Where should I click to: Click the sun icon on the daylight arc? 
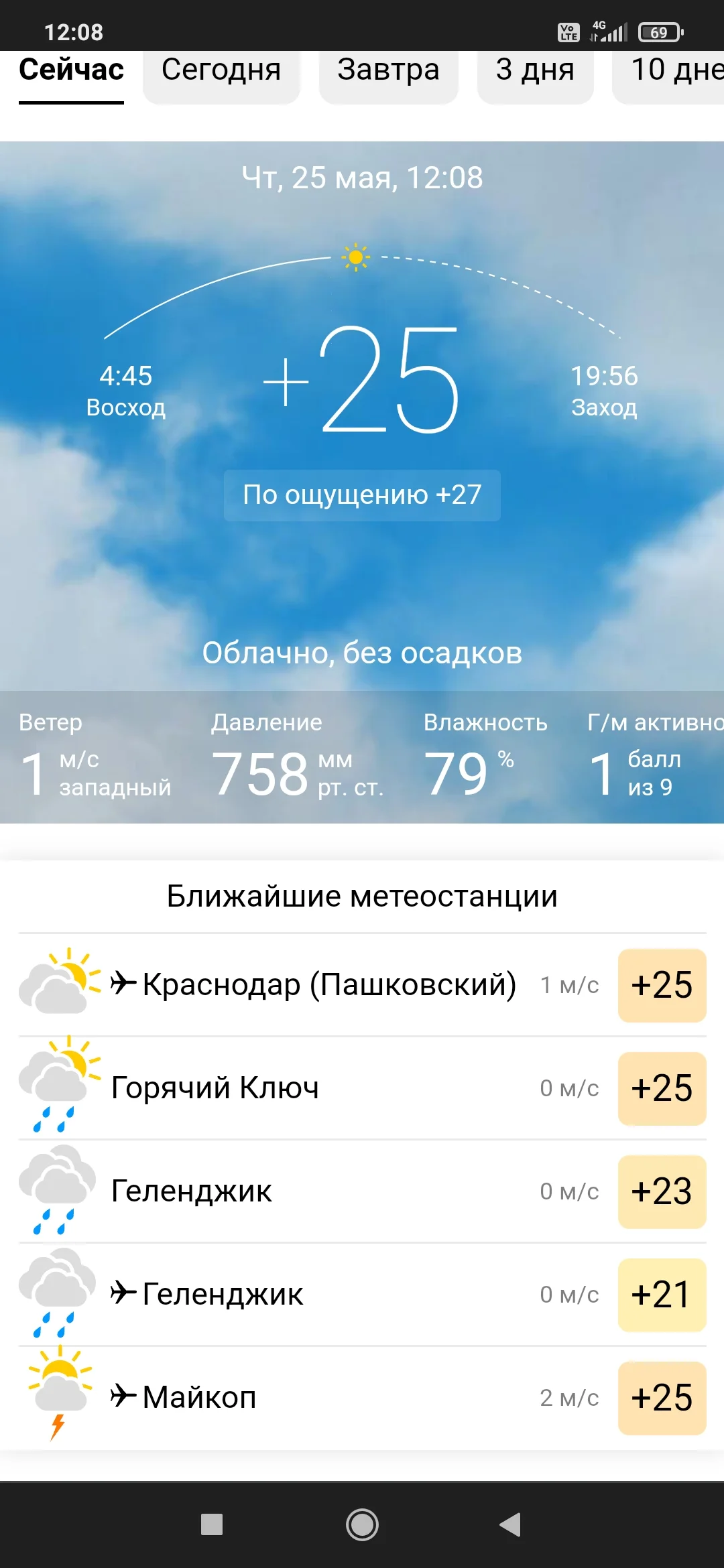[x=356, y=256]
